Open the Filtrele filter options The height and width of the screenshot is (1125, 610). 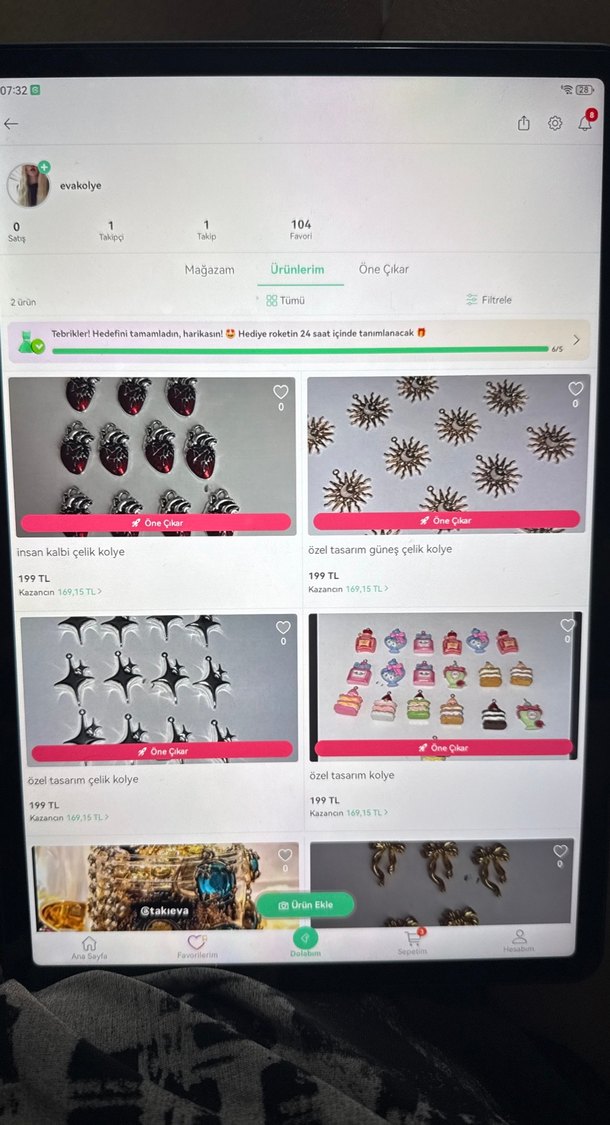click(489, 300)
